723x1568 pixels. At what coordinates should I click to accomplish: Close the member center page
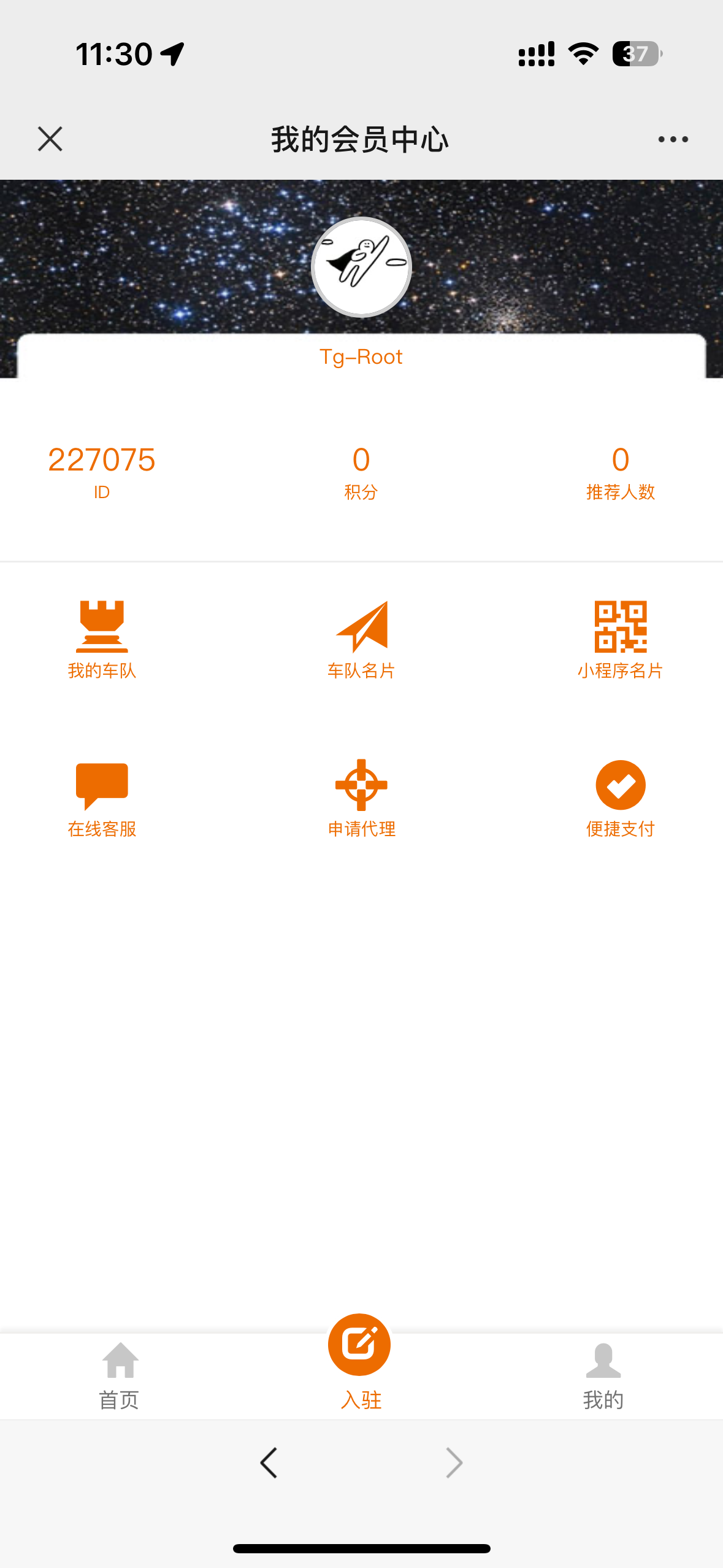click(x=50, y=139)
